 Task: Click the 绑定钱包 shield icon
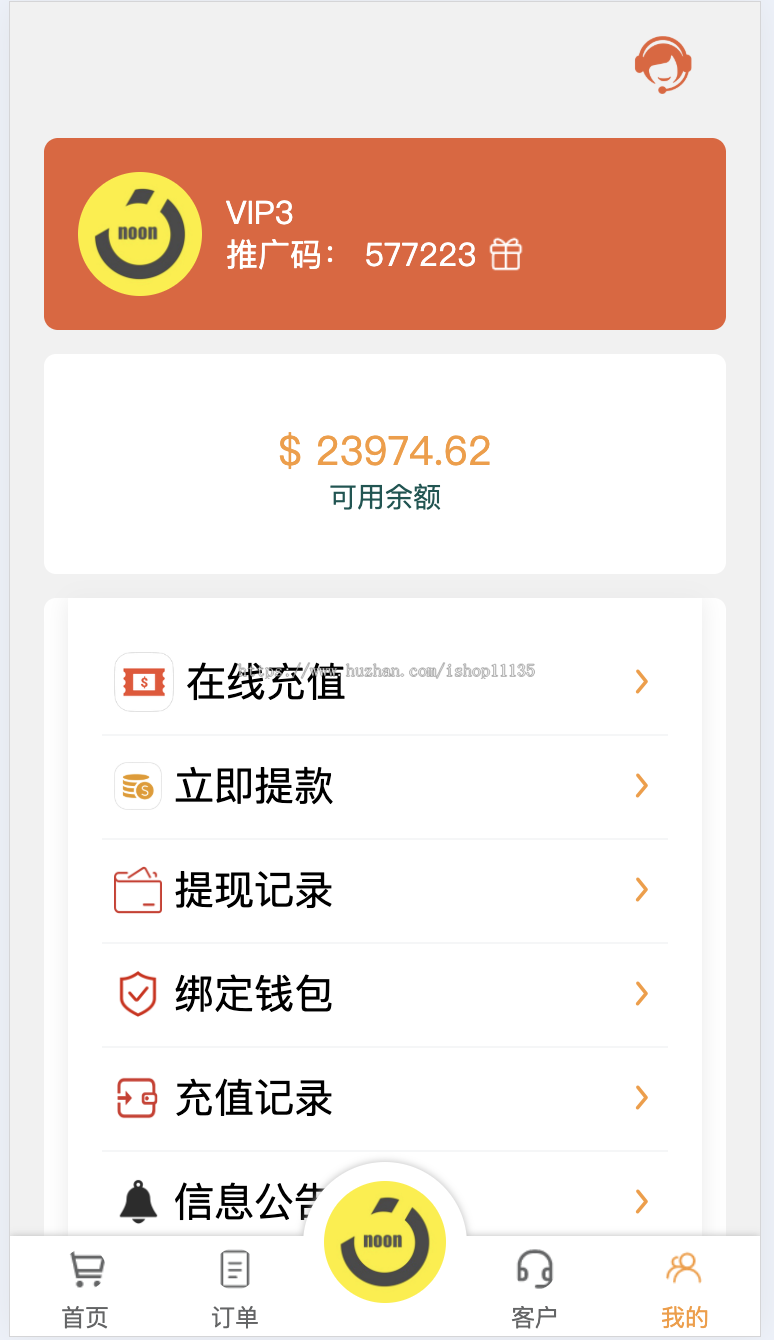pos(137,993)
